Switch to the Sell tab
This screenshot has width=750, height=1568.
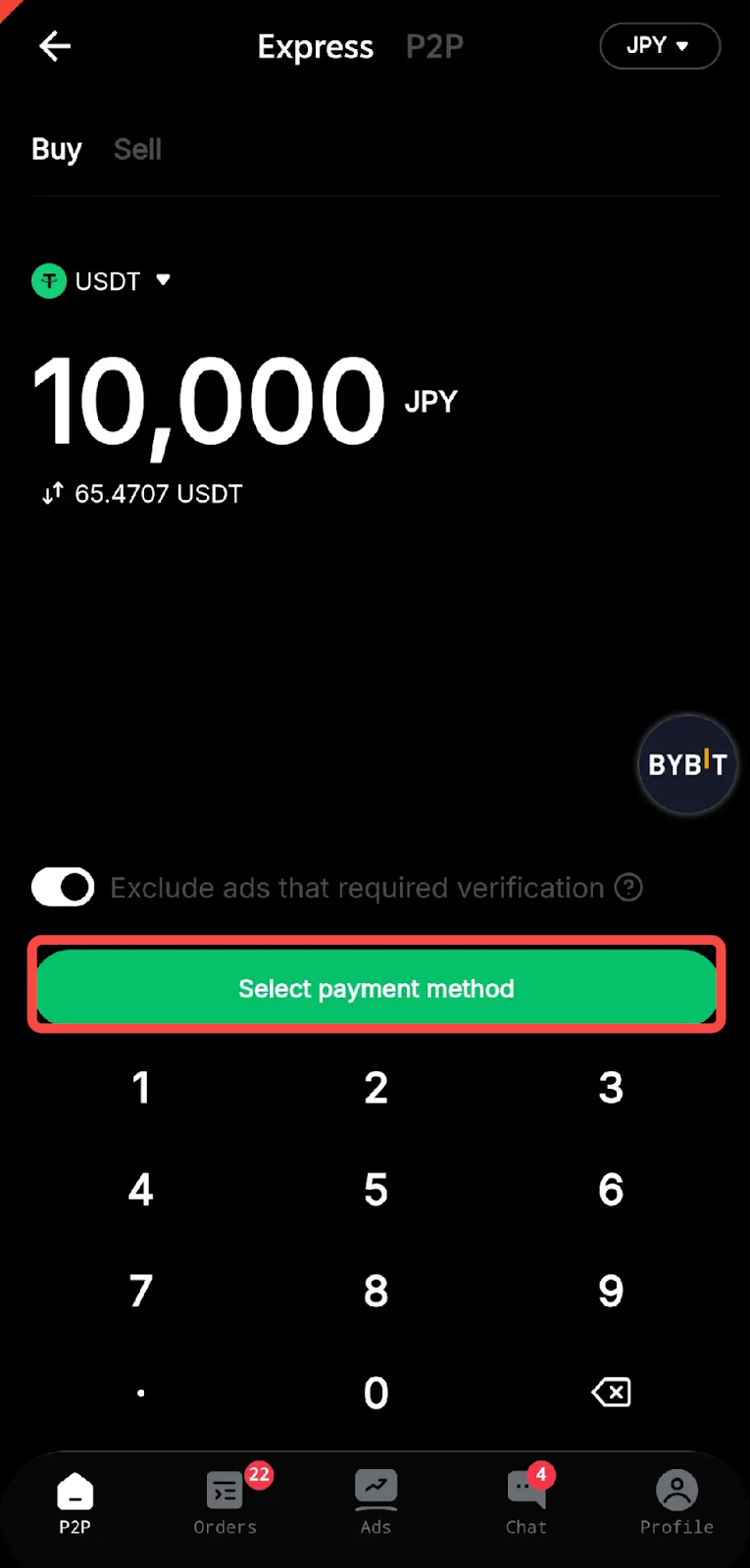click(x=137, y=149)
